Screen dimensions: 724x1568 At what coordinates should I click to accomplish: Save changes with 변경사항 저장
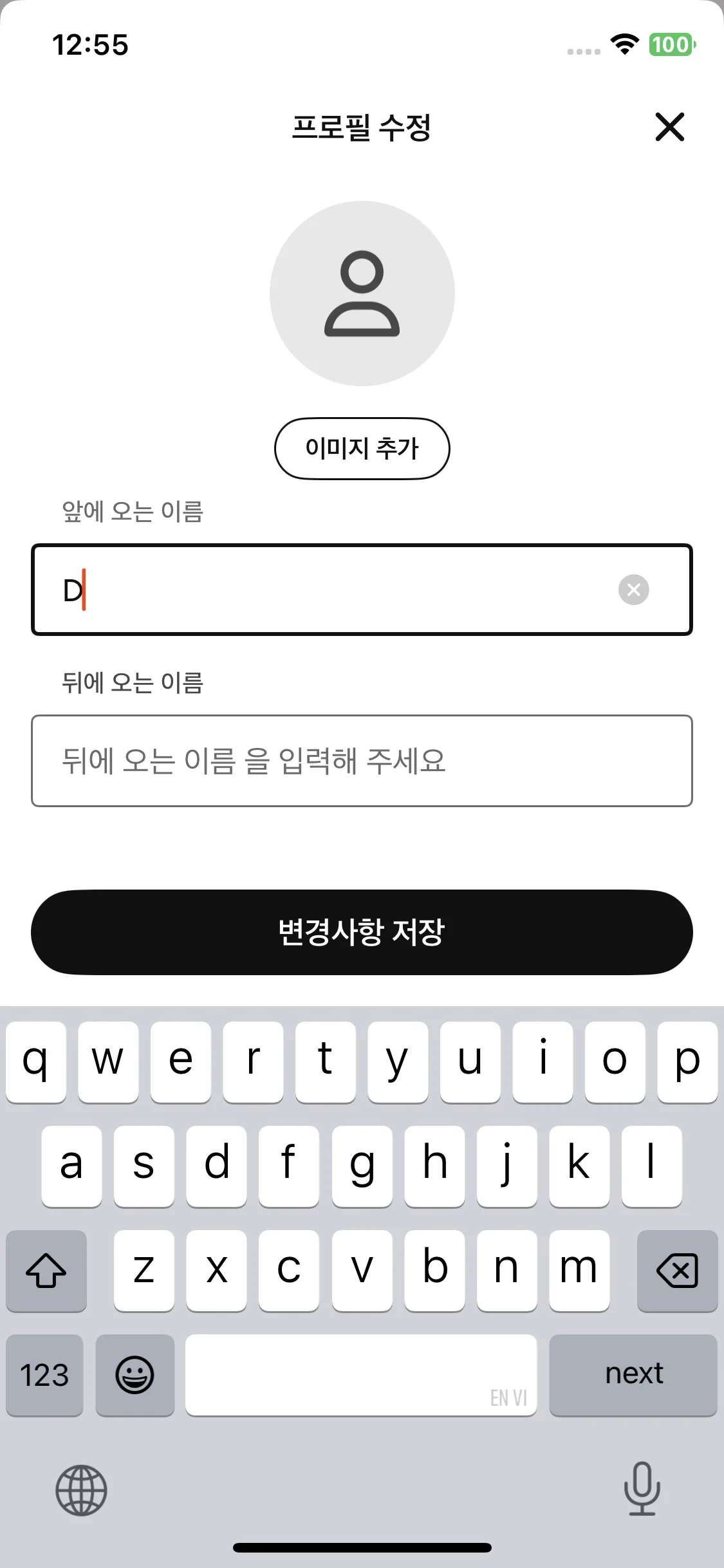(x=362, y=932)
